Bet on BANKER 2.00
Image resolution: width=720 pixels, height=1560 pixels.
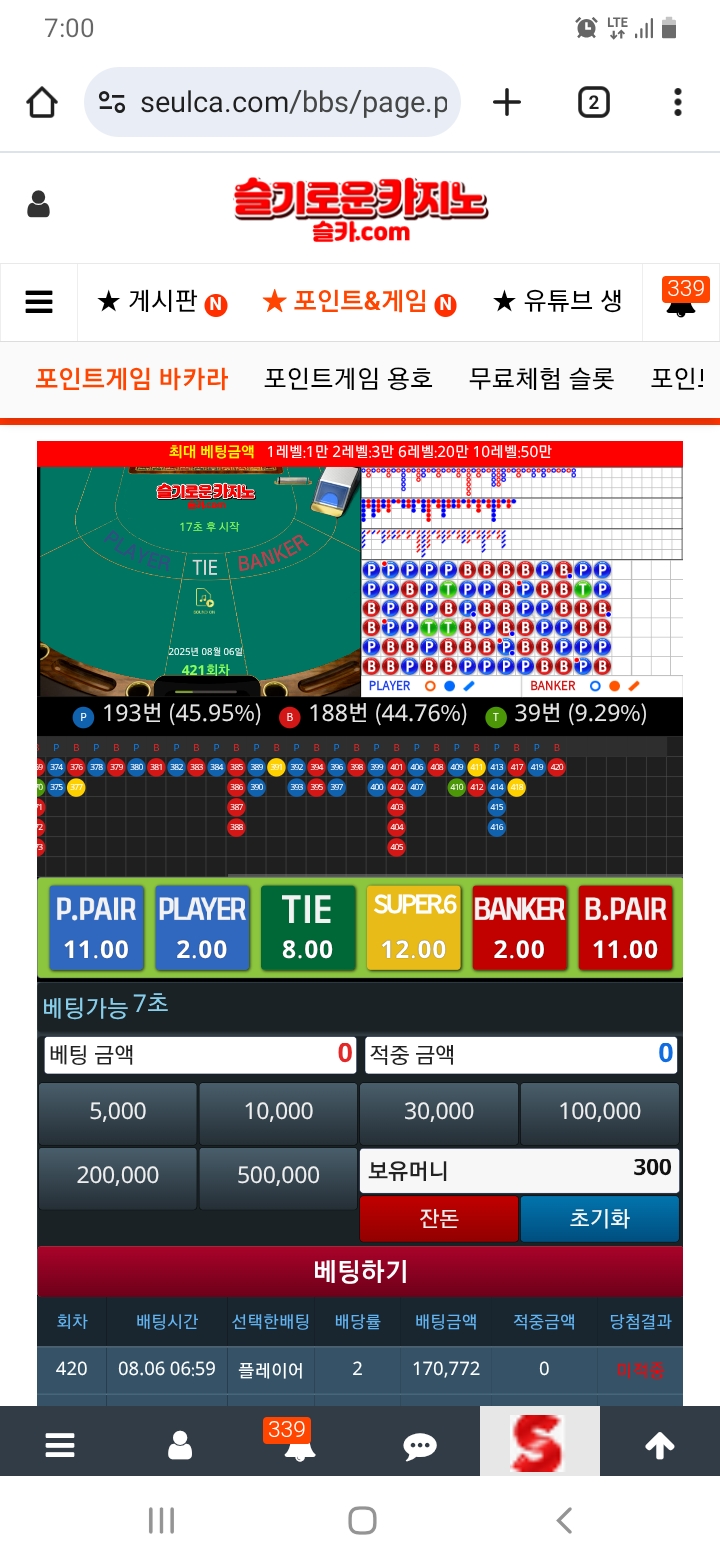[x=519, y=927]
